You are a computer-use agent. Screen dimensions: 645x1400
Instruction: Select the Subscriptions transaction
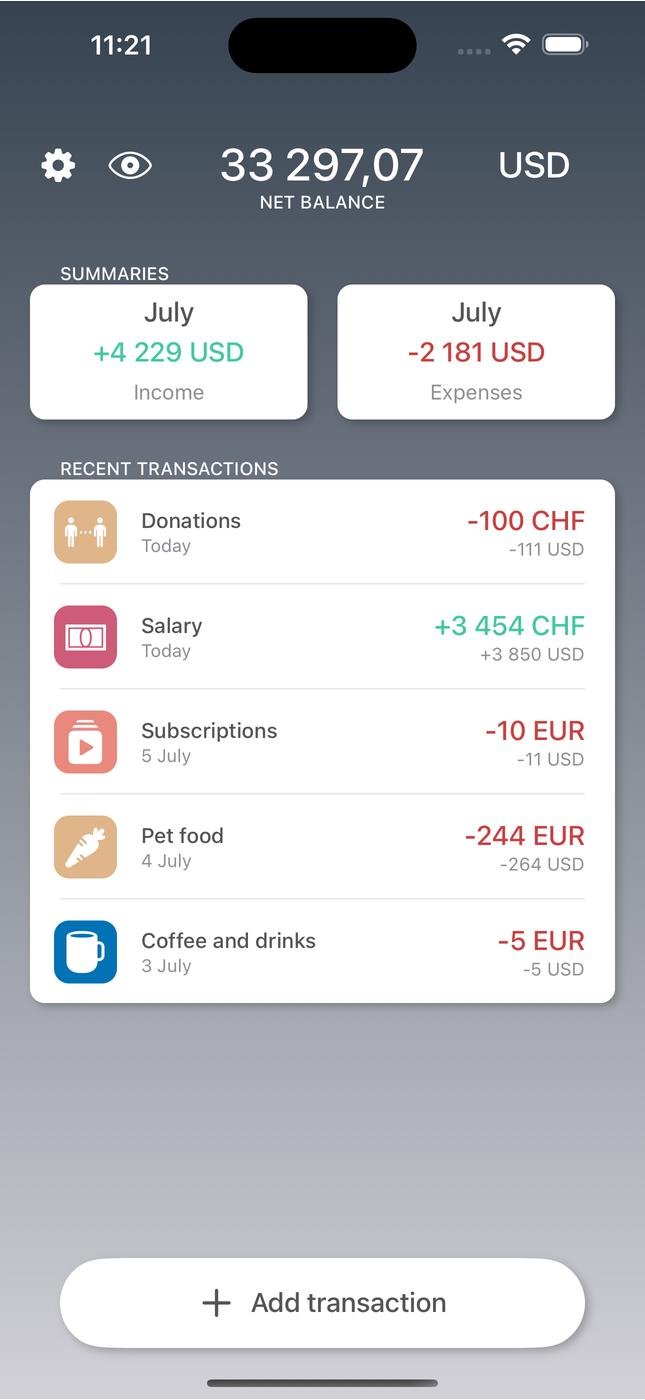pyautogui.click(x=322, y=742)
